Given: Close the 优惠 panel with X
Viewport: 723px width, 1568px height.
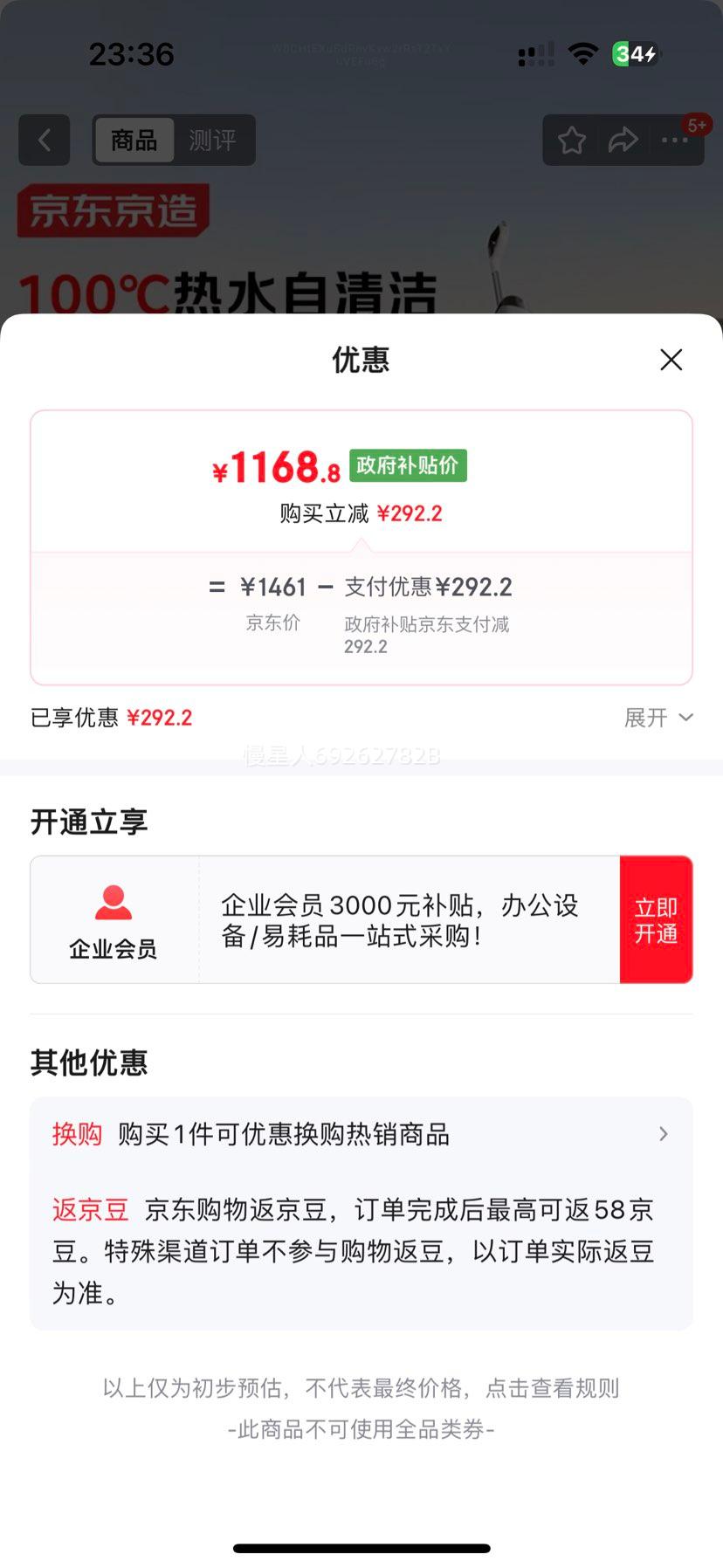Looking at the screenshot, I should click(x=671, y=360).
